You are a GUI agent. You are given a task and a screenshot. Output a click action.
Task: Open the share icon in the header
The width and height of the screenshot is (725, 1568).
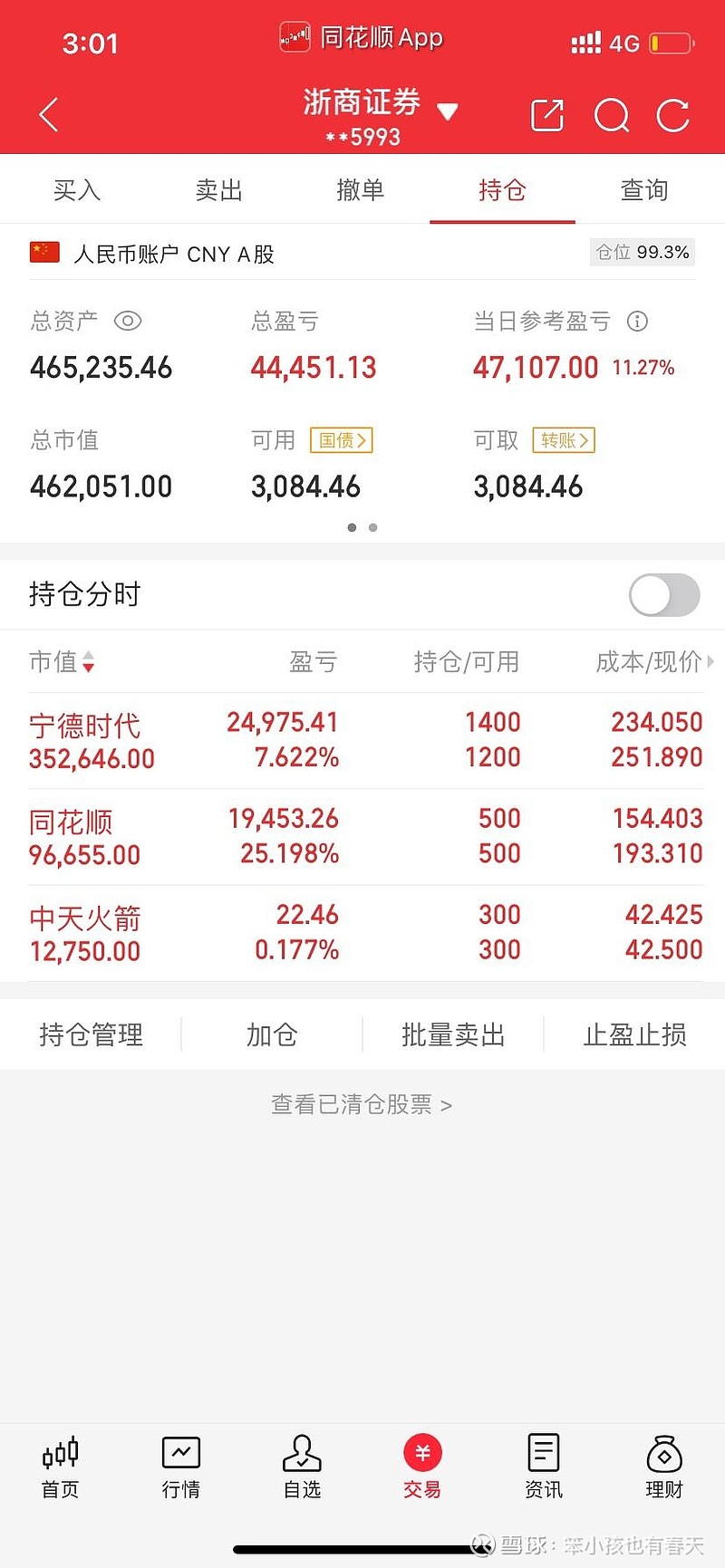(547, 115)
